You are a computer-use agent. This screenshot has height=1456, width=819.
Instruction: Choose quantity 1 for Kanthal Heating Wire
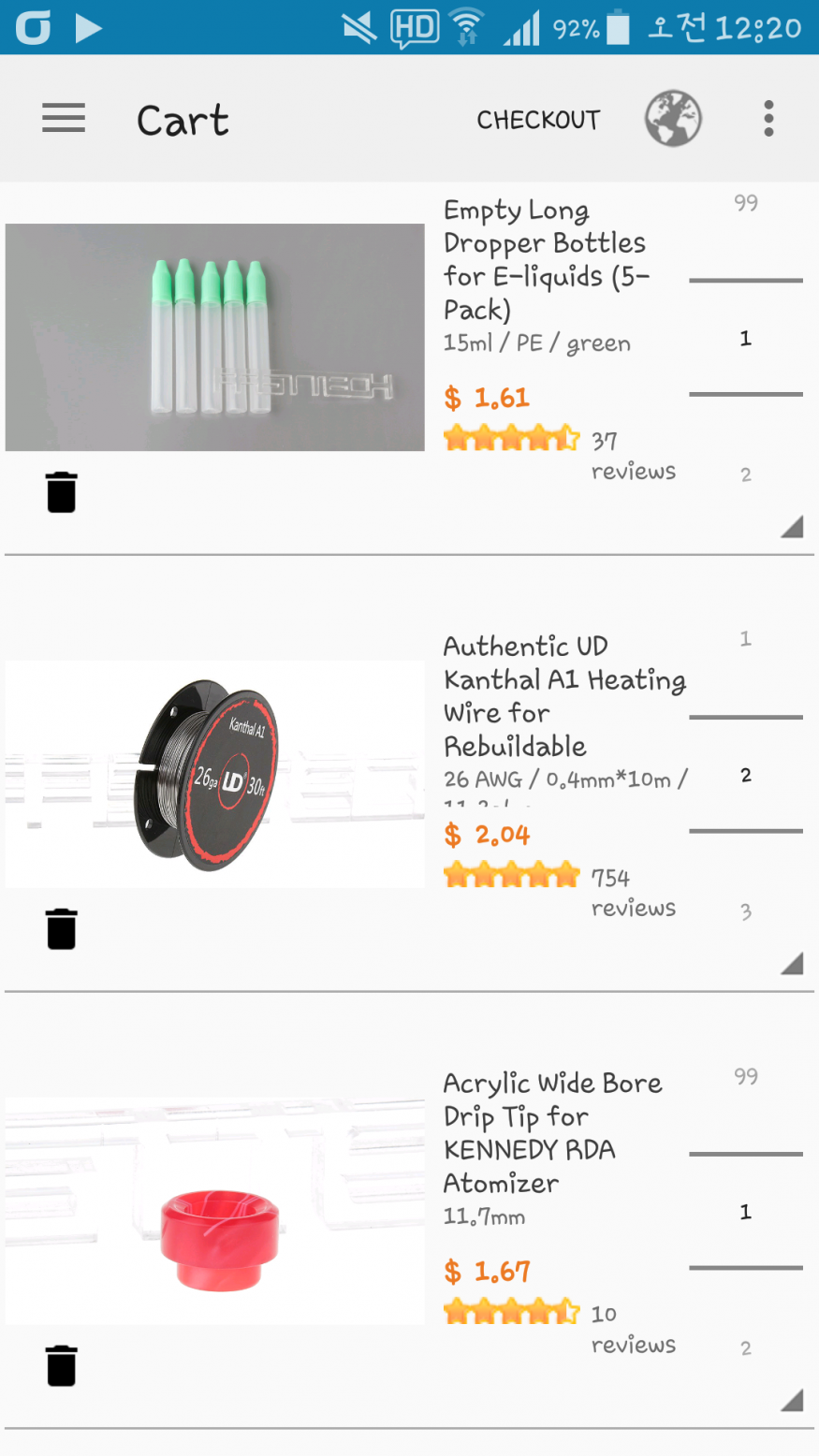[746, 639]
